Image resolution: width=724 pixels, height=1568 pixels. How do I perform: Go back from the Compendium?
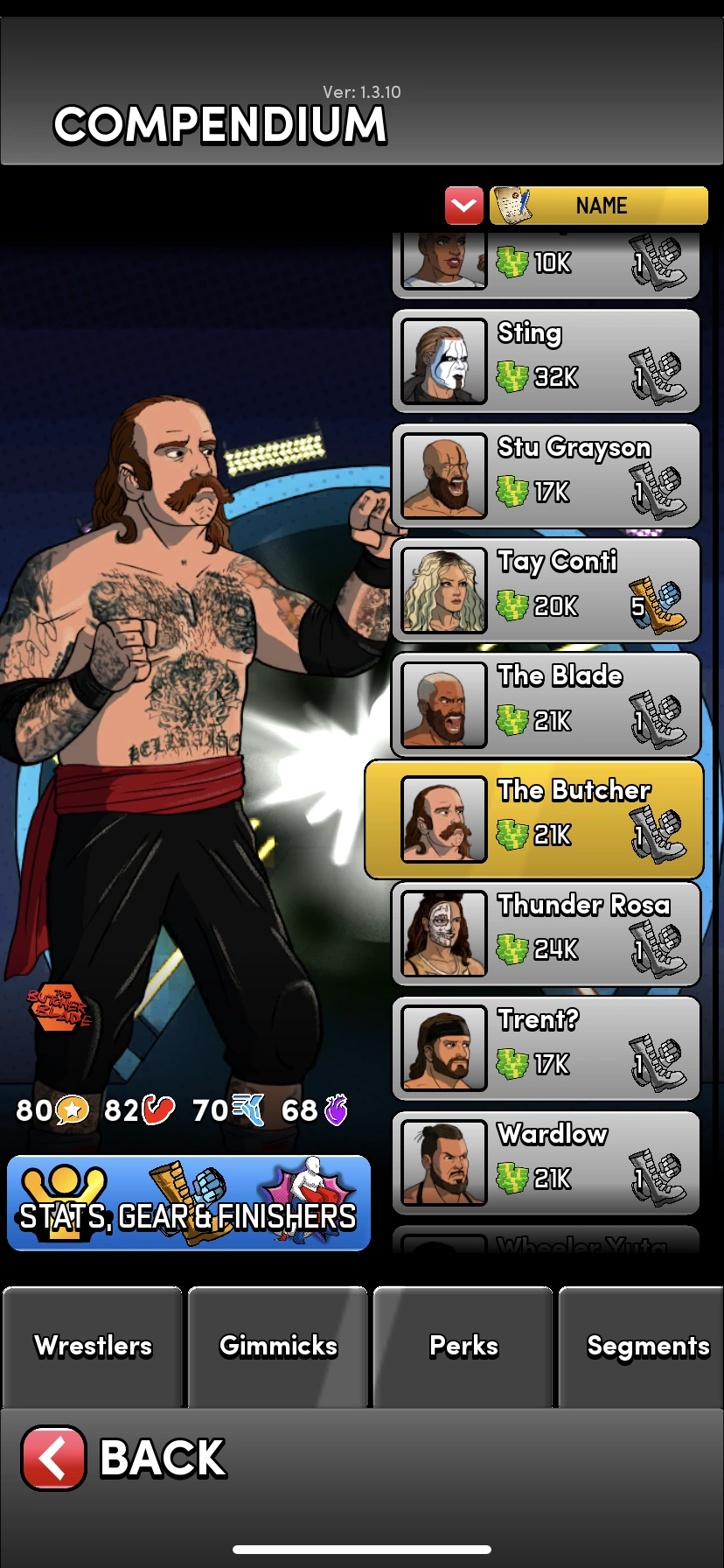click(122, 1458)
